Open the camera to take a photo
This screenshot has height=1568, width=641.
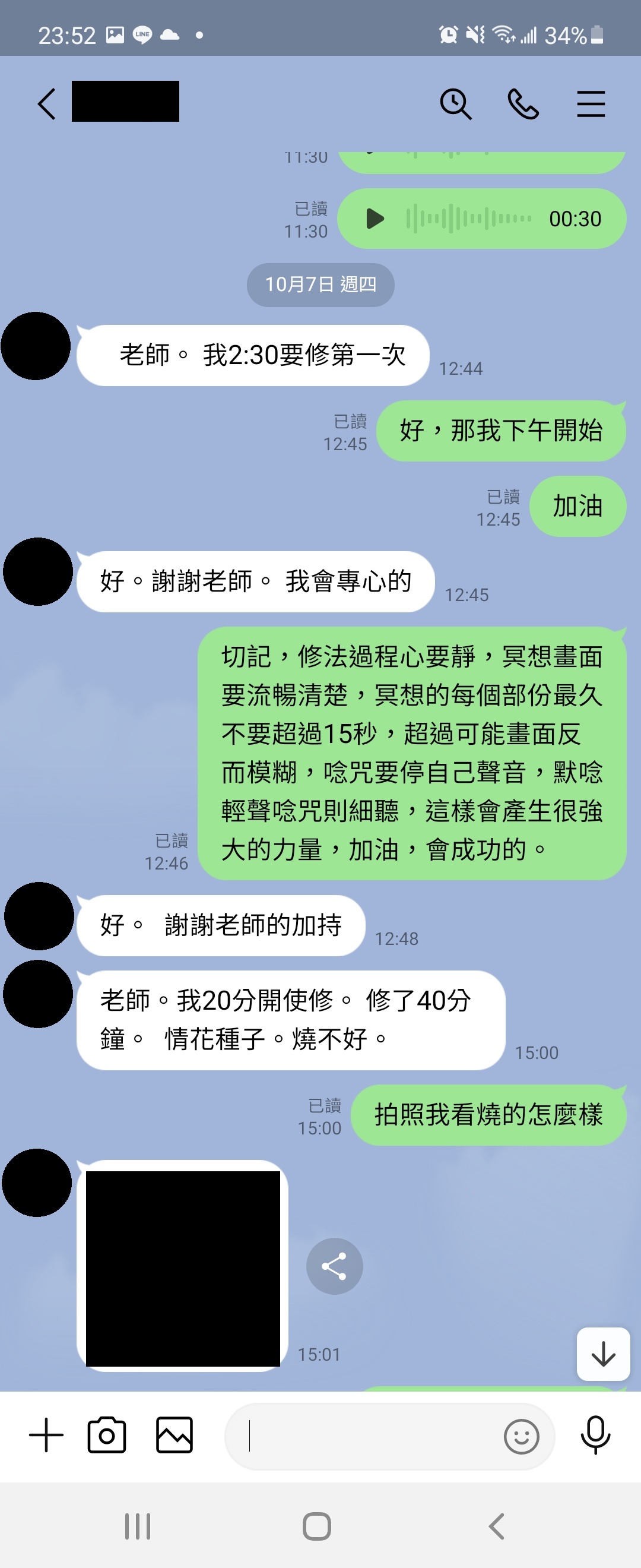pyautogui.click(x=107, y=1436)
